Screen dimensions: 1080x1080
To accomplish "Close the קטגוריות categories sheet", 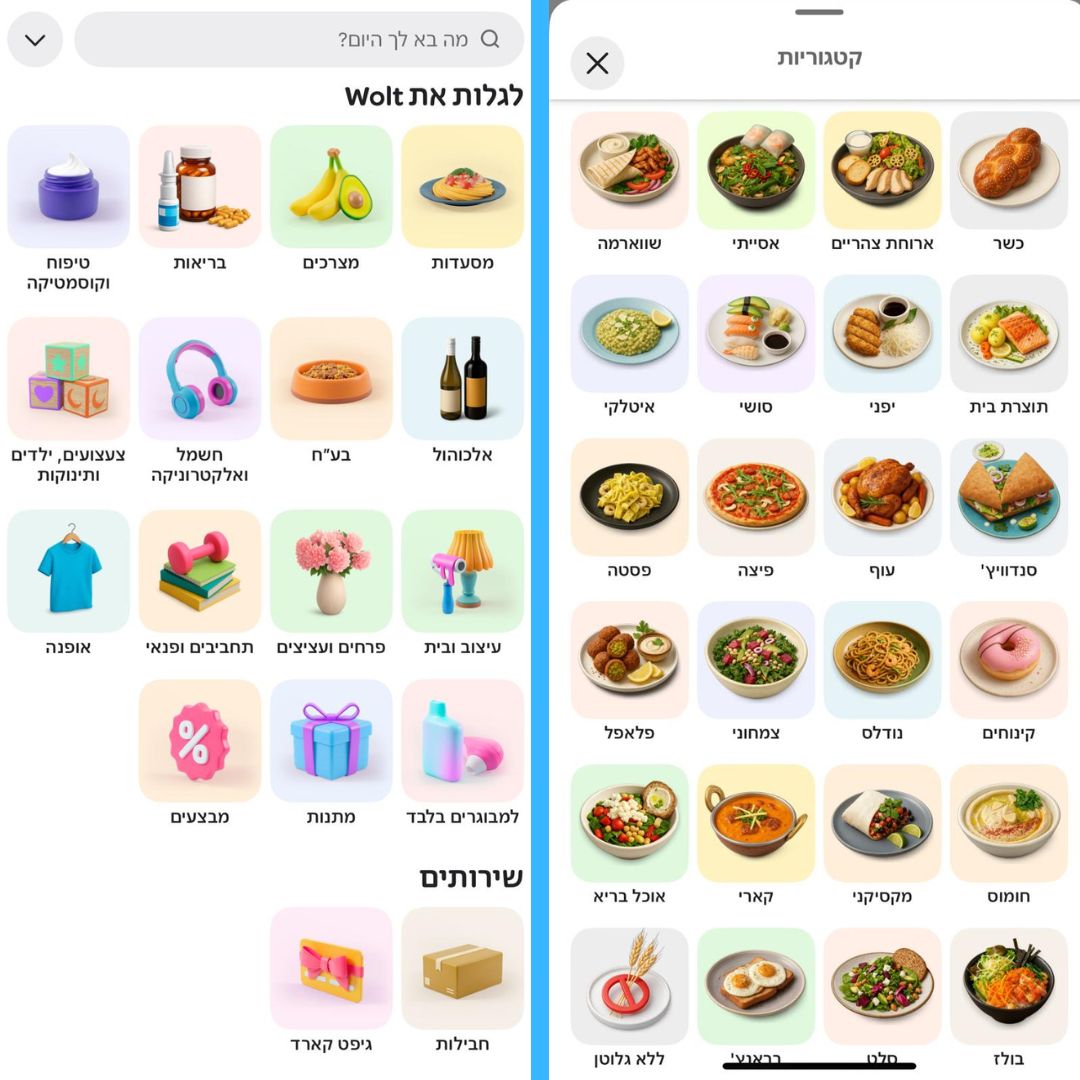I will pos(597,64).
